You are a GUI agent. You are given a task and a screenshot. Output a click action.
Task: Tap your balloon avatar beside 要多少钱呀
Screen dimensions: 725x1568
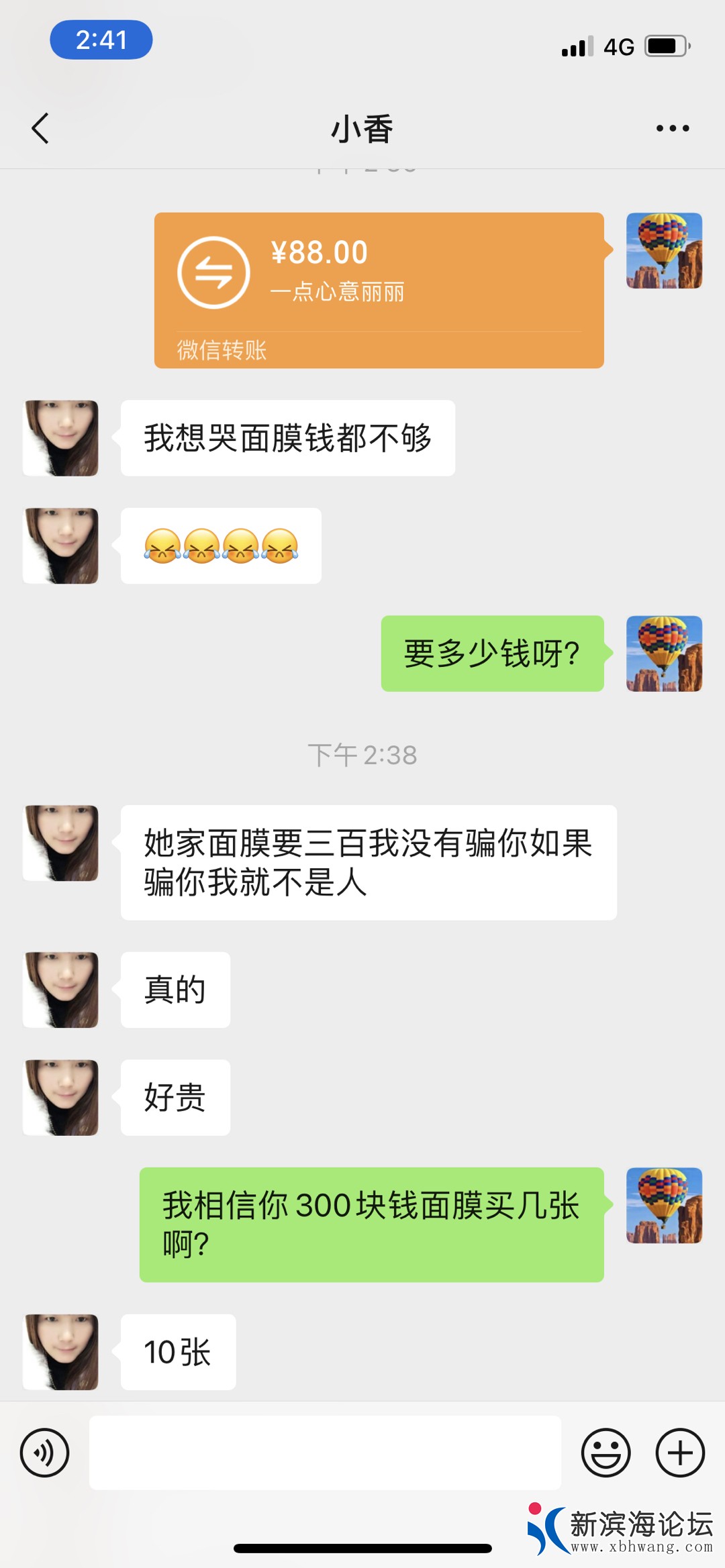(664, 654)
